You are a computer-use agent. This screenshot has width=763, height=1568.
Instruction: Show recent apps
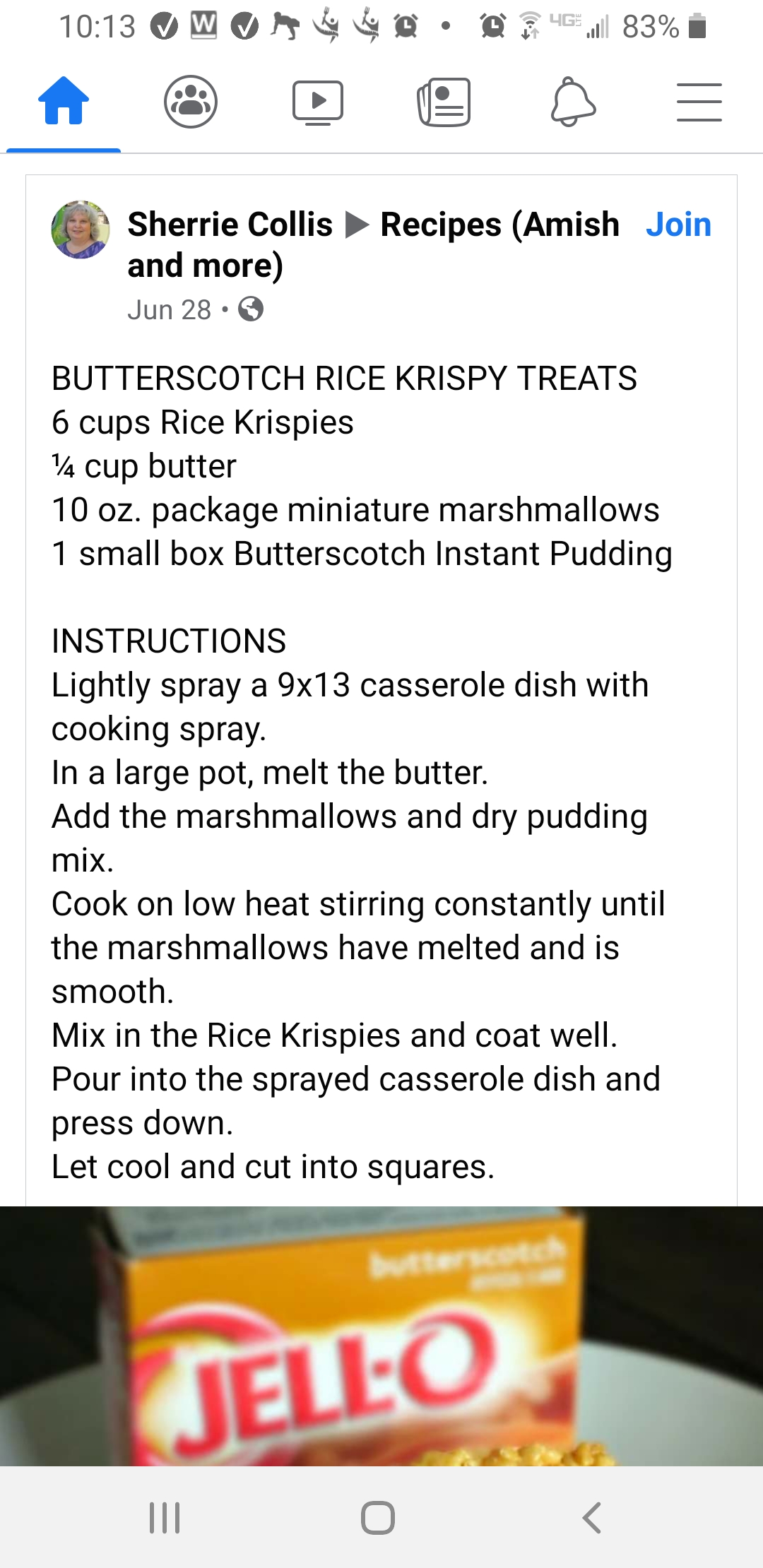coord(165,1517)
